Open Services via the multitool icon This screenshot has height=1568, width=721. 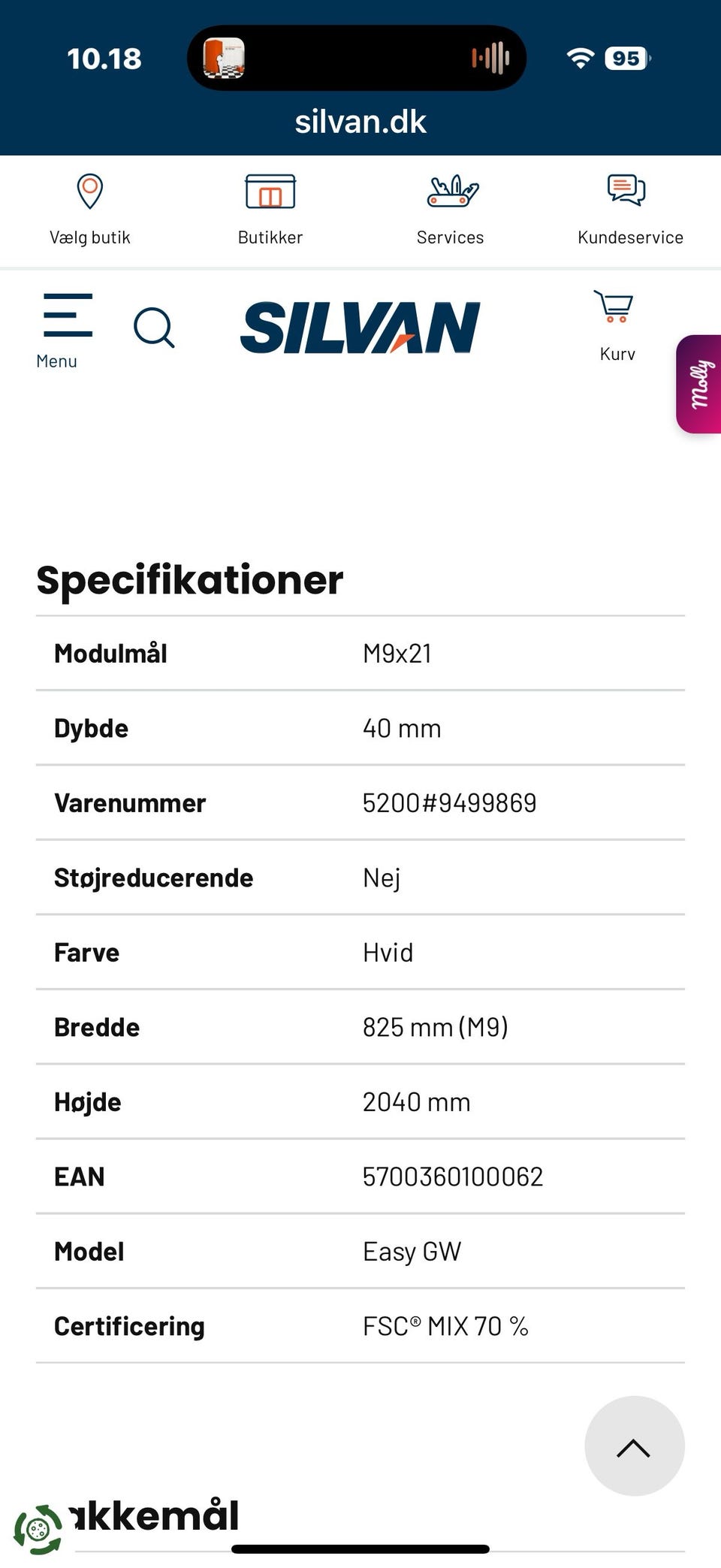451,192
